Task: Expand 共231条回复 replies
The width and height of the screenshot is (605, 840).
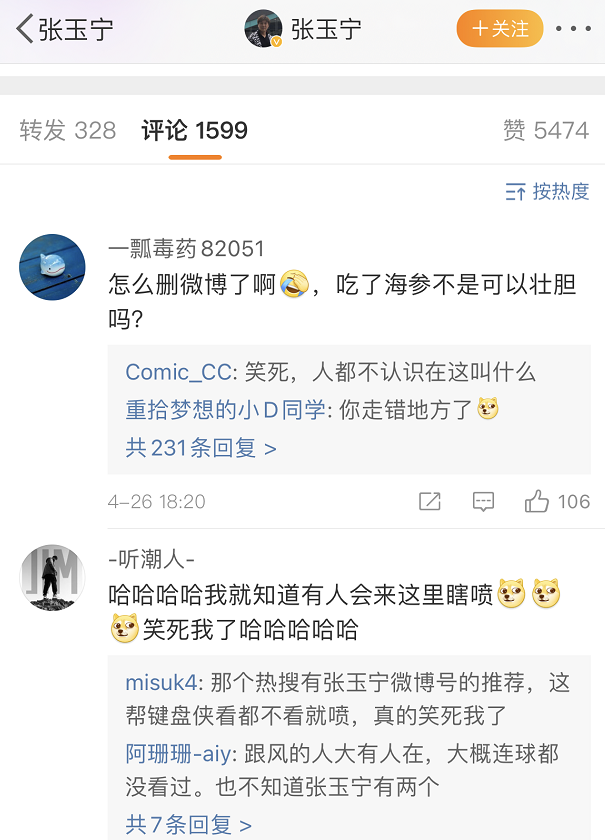Action: click(x=201, y=448)
